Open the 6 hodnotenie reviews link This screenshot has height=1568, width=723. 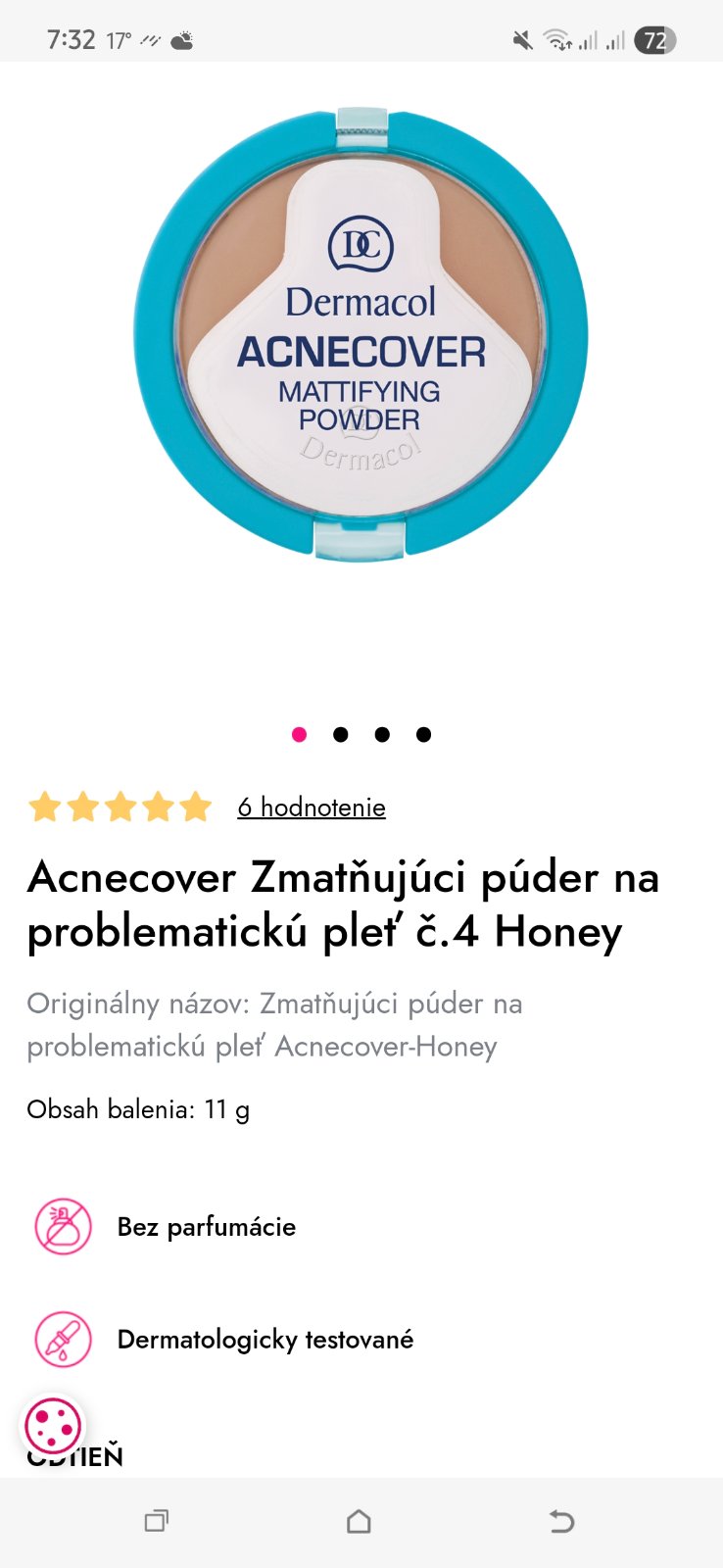click(311, 807)
